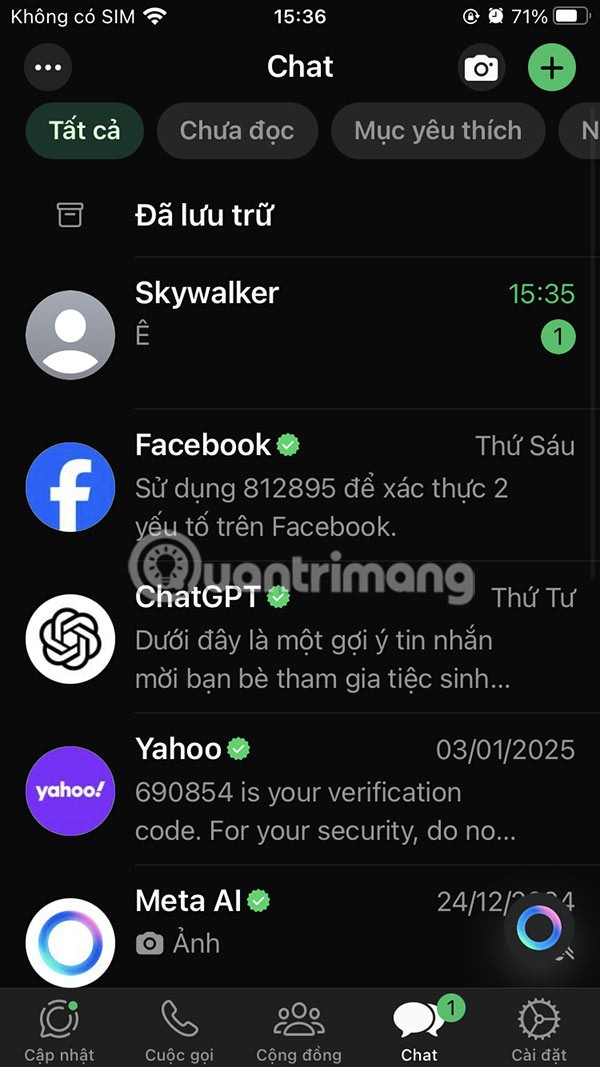
Task: Select the Tất cả filter chip
Action: (85, 130)
